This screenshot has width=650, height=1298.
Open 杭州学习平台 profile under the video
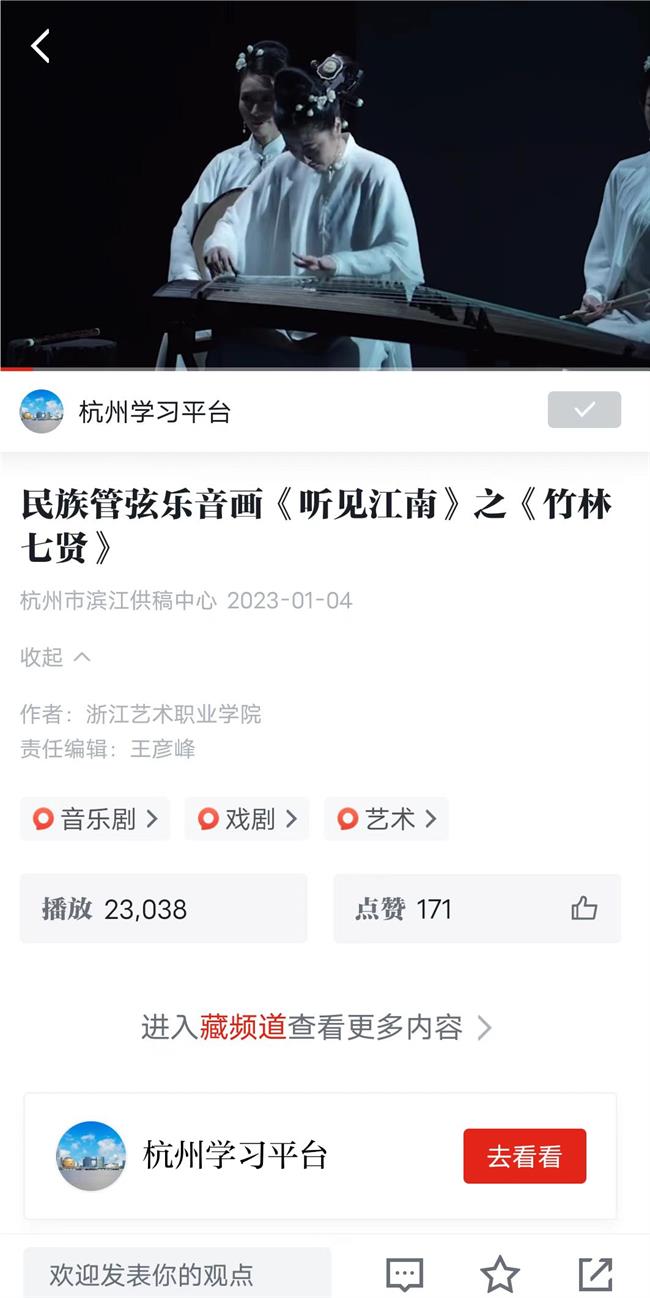tap(154, 411)
